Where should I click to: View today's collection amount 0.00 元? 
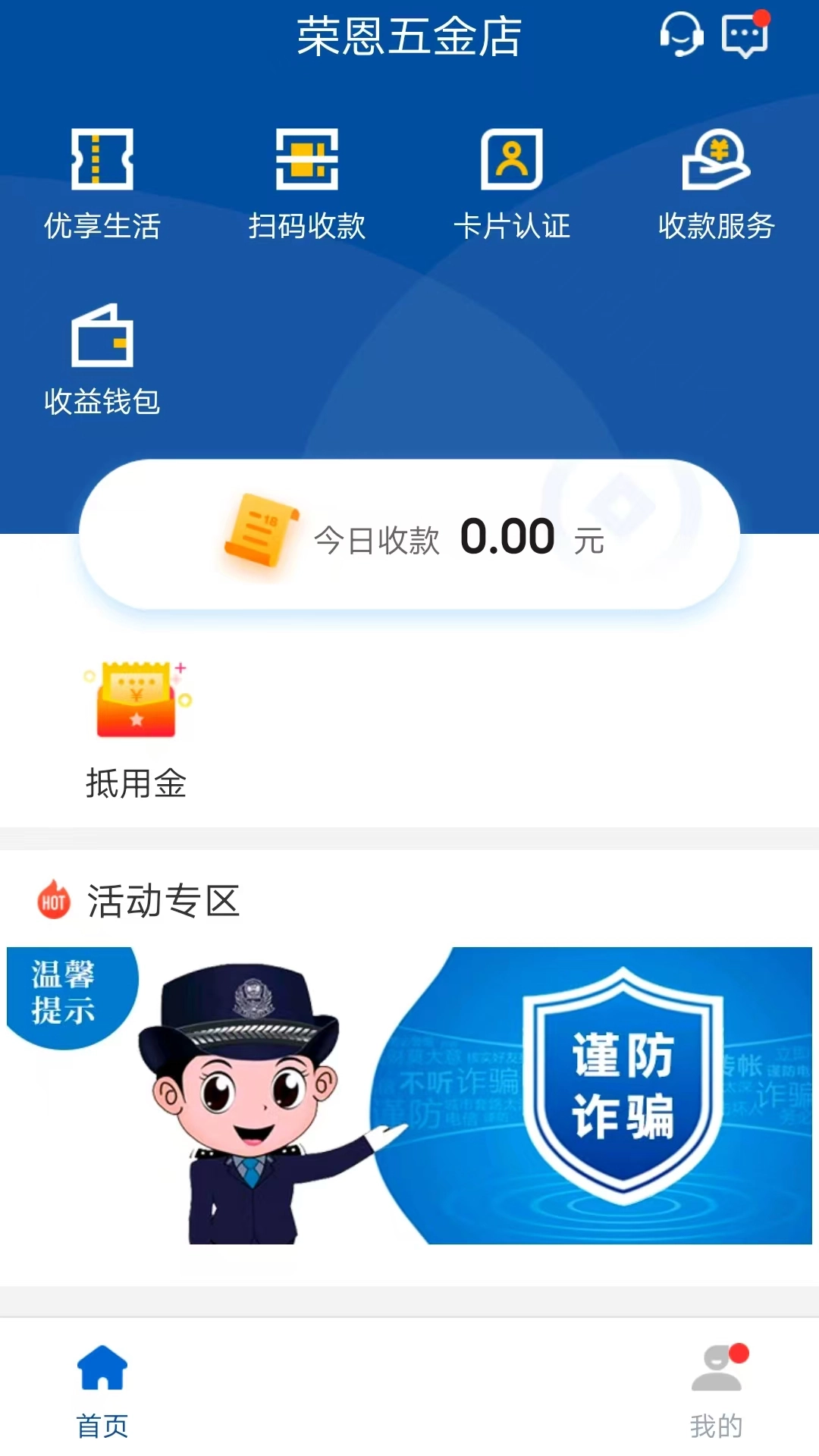coord(508,537)
